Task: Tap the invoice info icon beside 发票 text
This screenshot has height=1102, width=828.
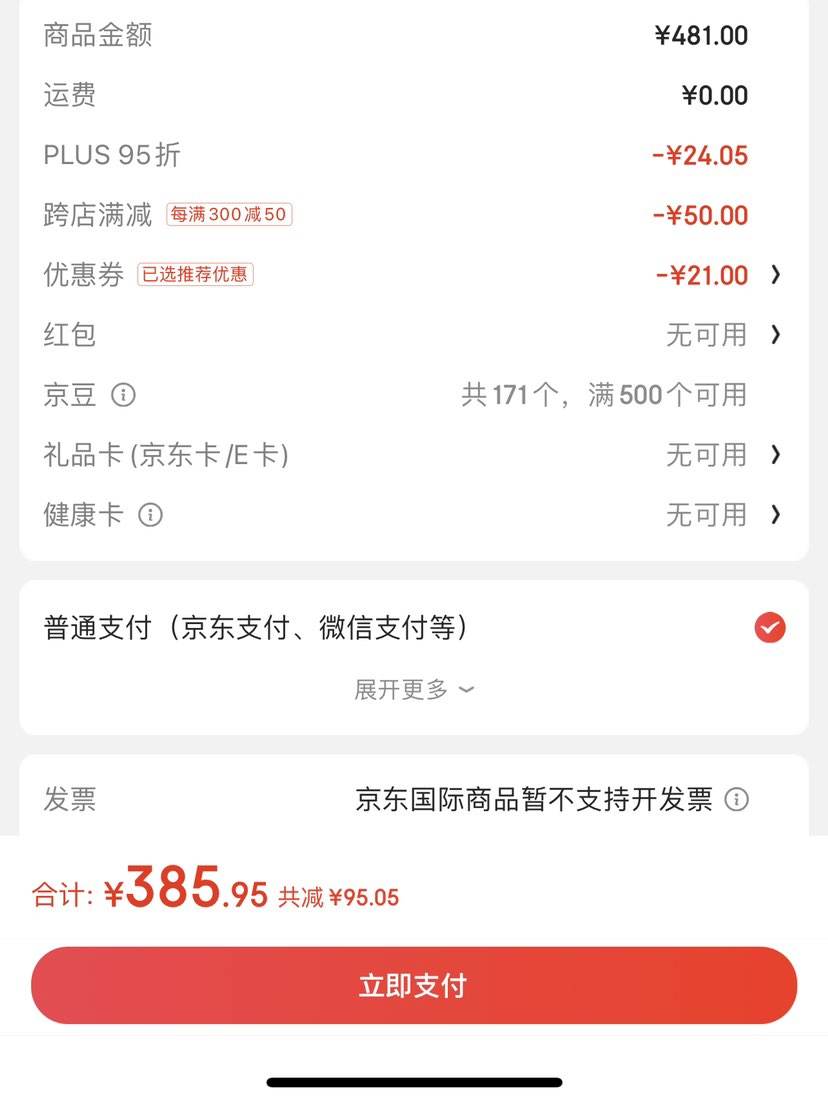Action: click(x=738, y=800)
